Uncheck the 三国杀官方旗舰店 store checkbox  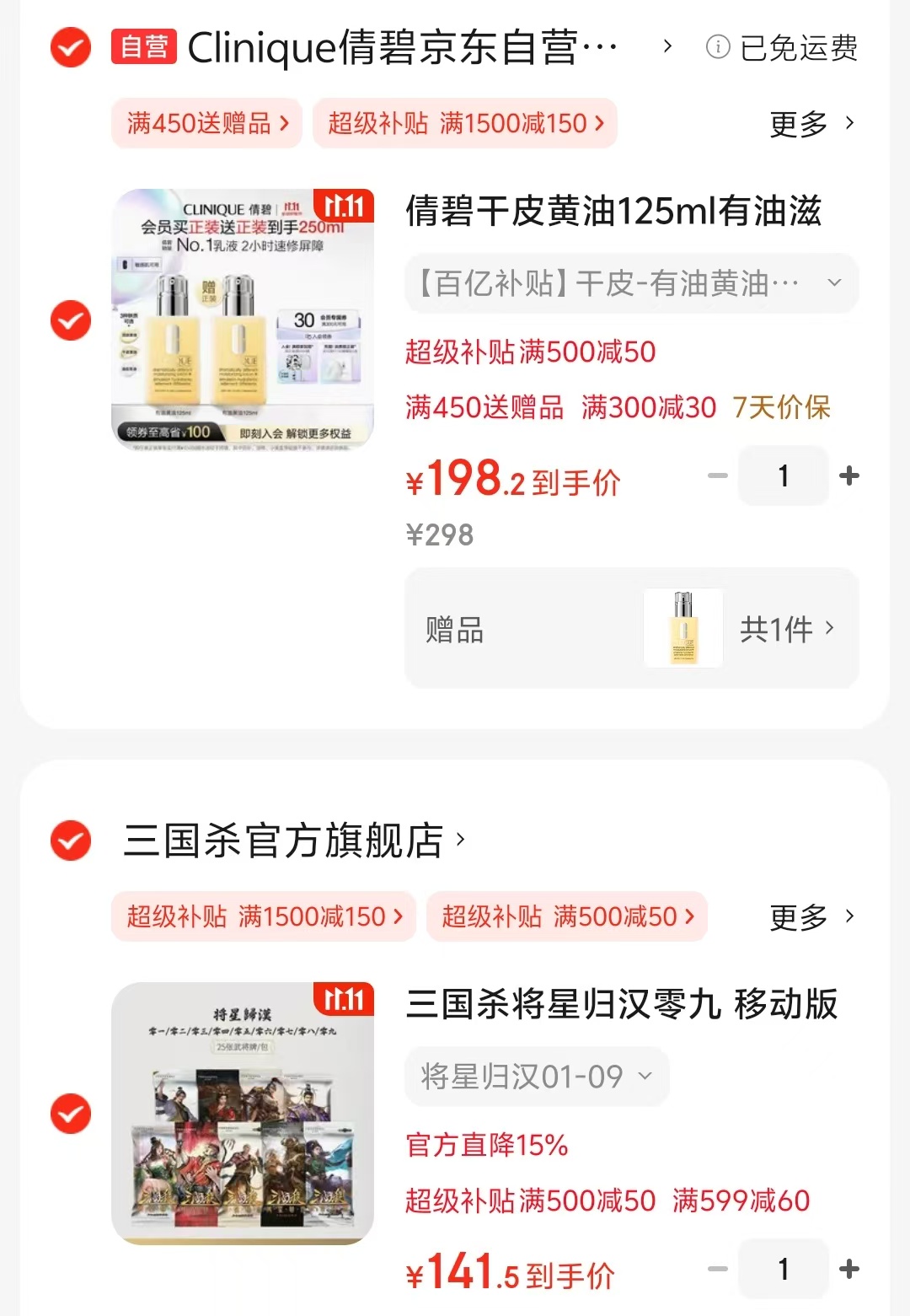[x=71, y=841]
